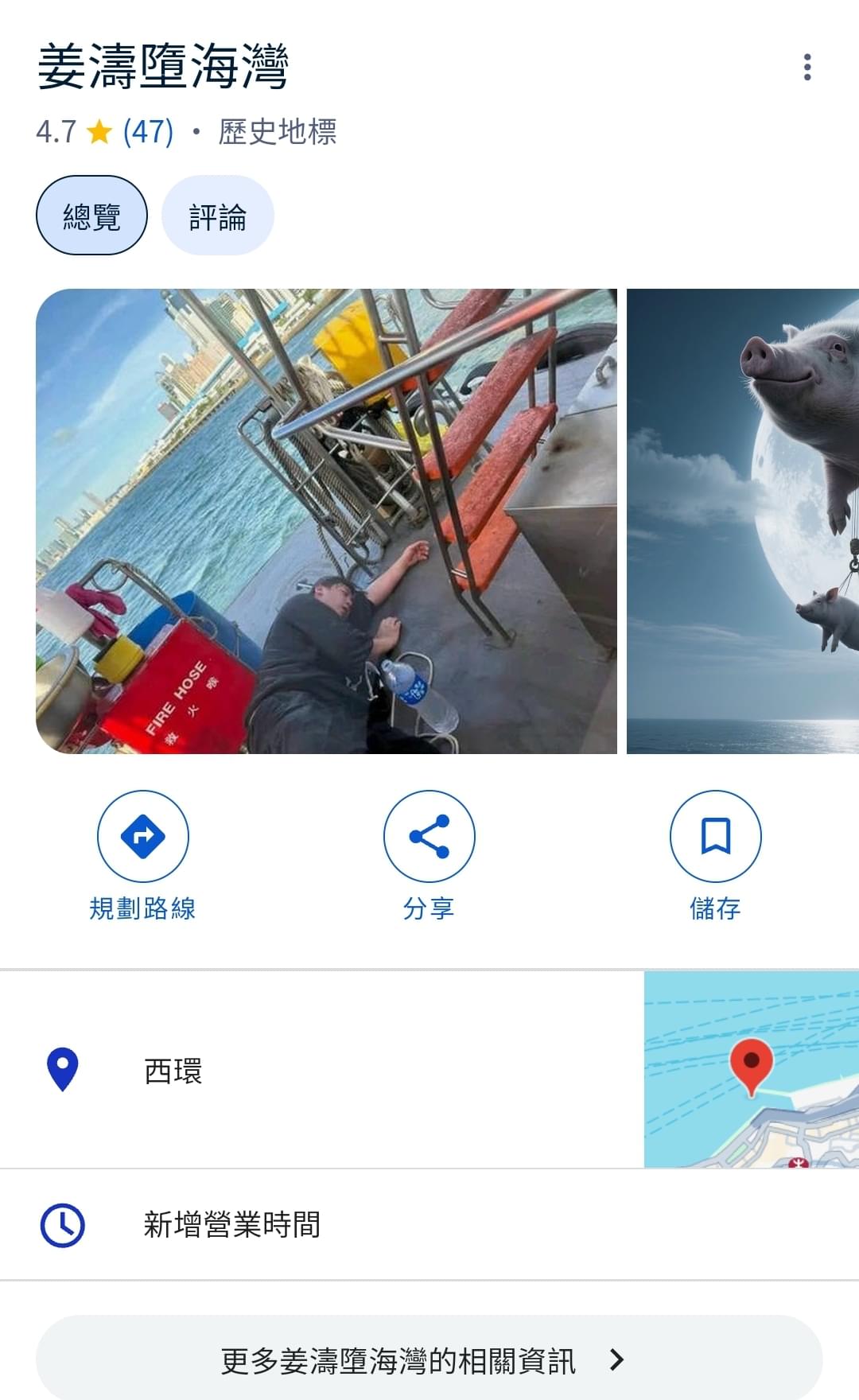Open the three-dot overflow menu
The width and height of the screenshot is (859, 1400).
coord(807,68)
